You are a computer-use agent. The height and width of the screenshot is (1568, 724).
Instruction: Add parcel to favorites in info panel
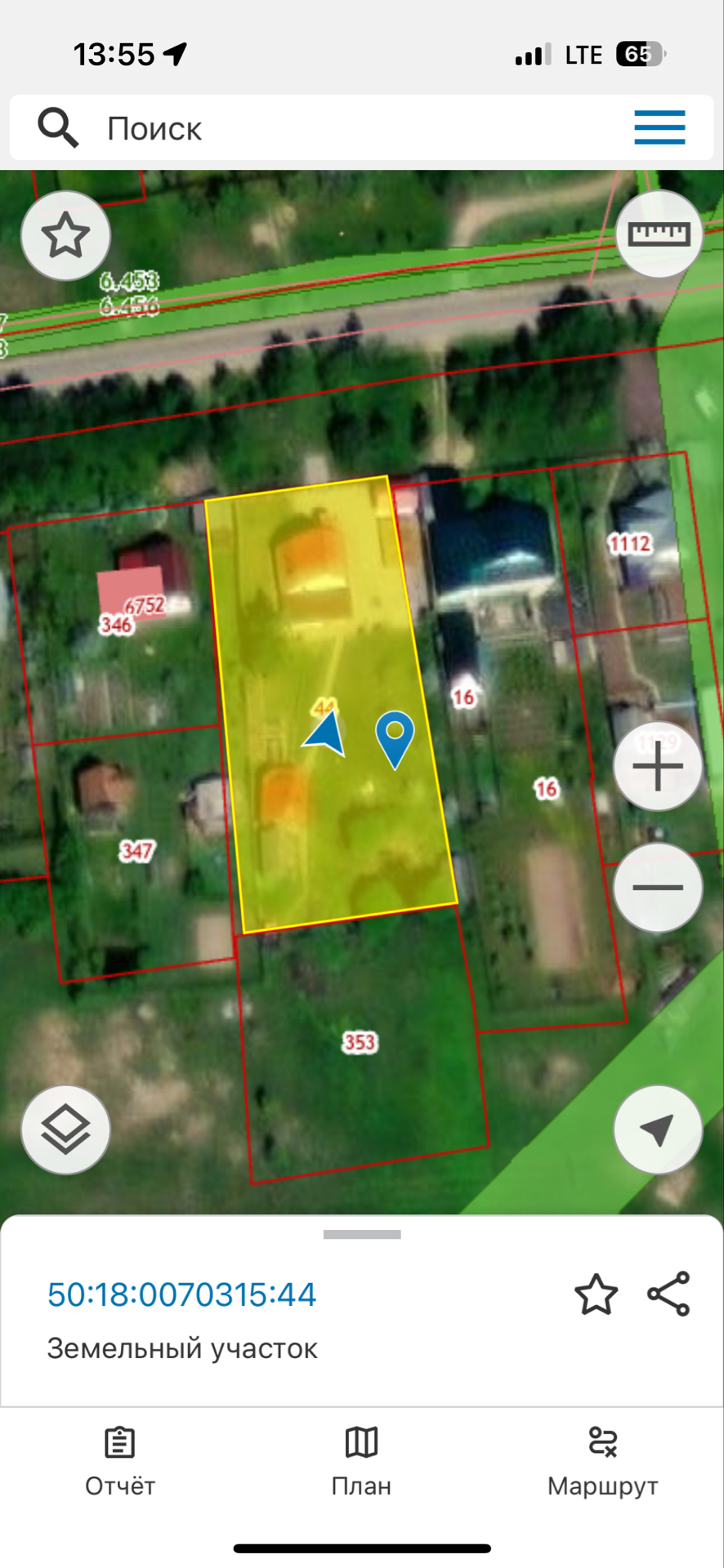596,1294
